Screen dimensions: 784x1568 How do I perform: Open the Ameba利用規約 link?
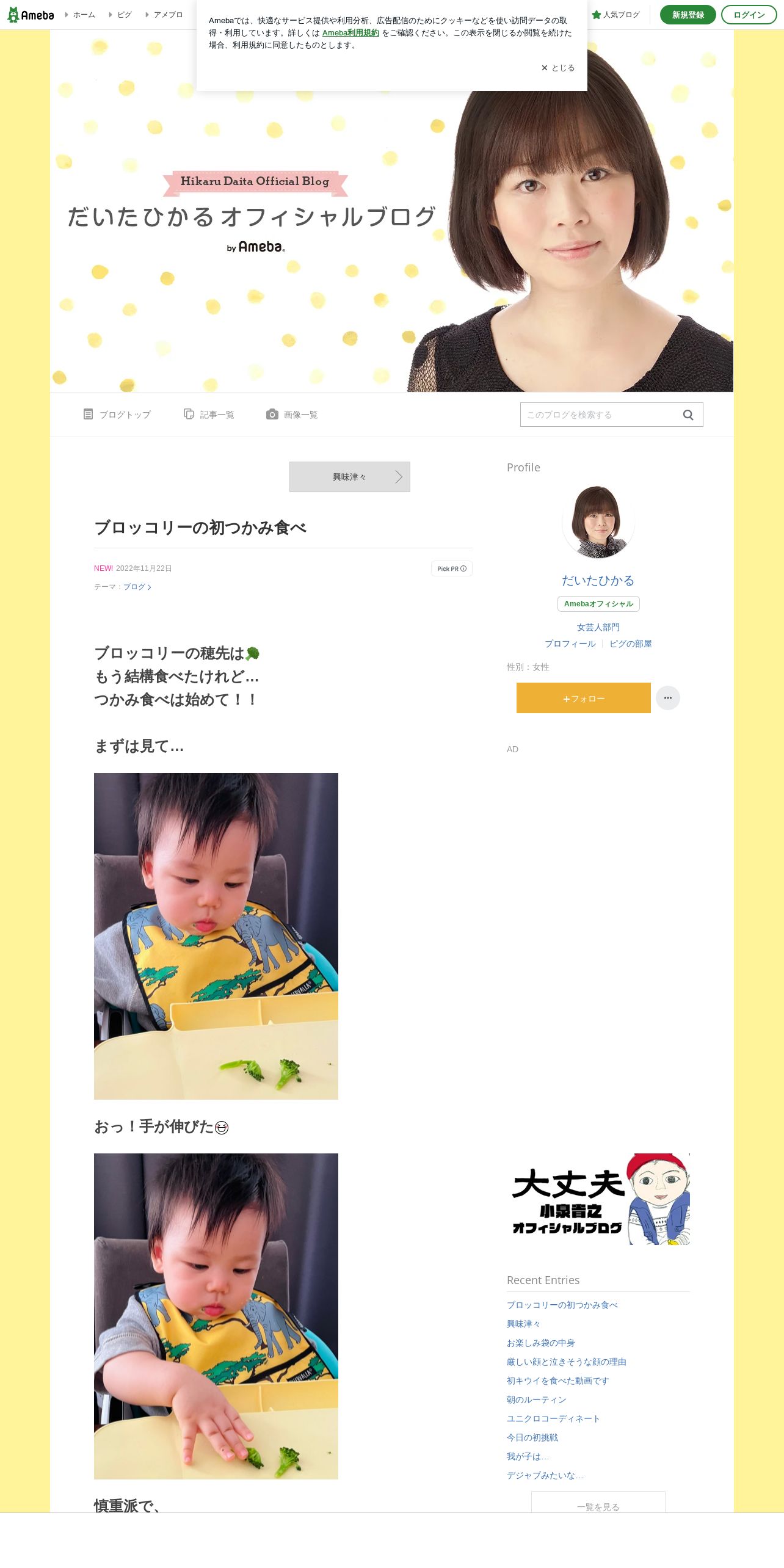tap(350, 33)
